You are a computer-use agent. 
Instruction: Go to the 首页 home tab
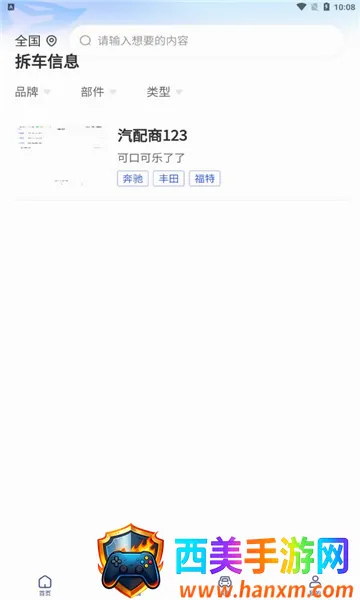[45, 585]
